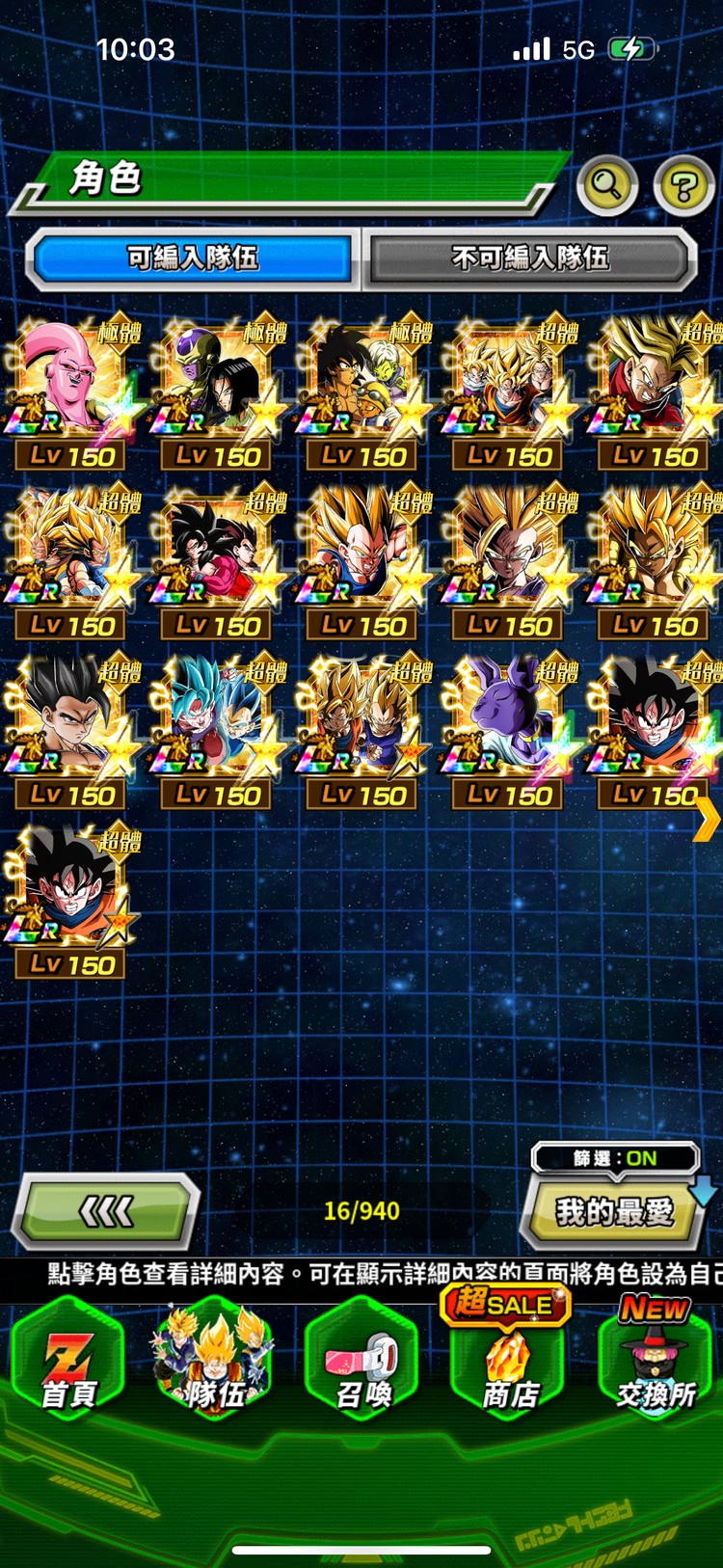
Task: Open the magnifying glass search icon
Action: coord(606,183)
